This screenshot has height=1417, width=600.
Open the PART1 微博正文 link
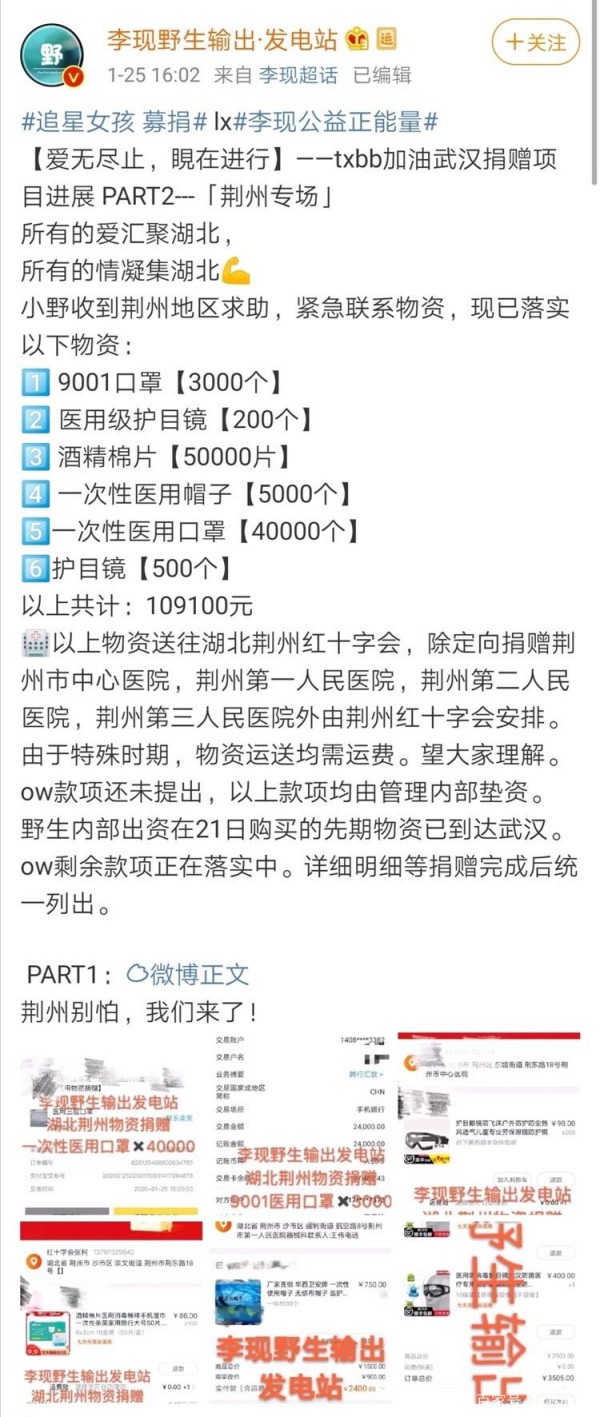187,973
